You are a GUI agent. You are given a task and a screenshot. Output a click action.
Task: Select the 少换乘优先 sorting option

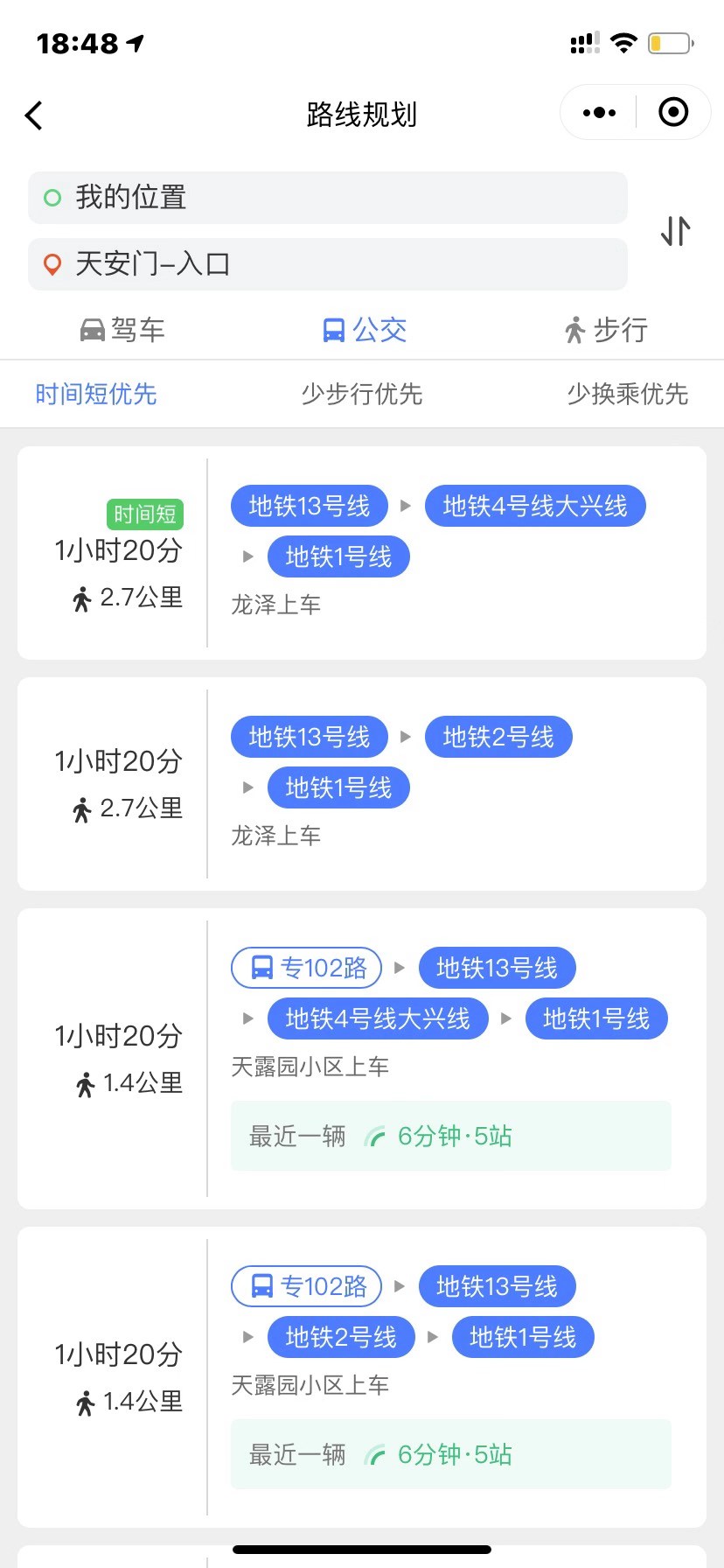coord(626,395)
